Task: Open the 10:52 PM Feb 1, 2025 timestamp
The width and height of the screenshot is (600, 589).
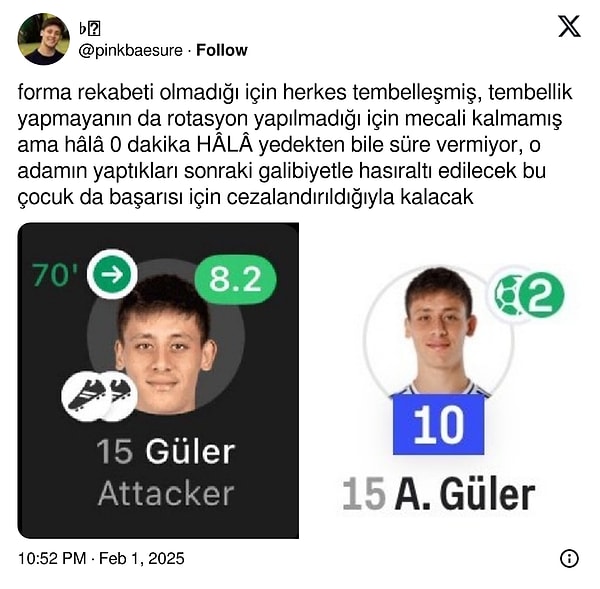Action: (101, 558)
